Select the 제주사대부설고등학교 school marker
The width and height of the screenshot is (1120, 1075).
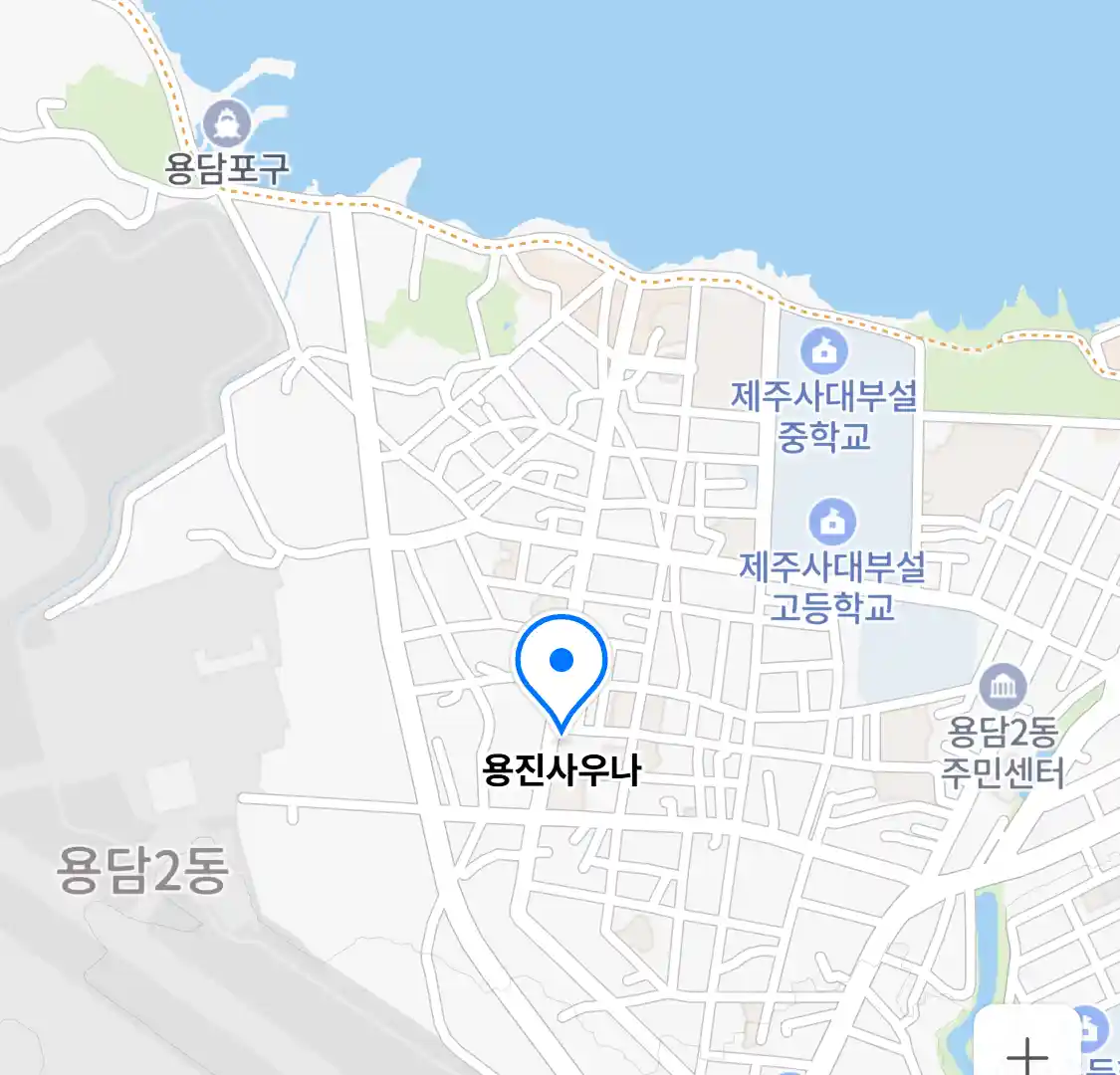832,522
